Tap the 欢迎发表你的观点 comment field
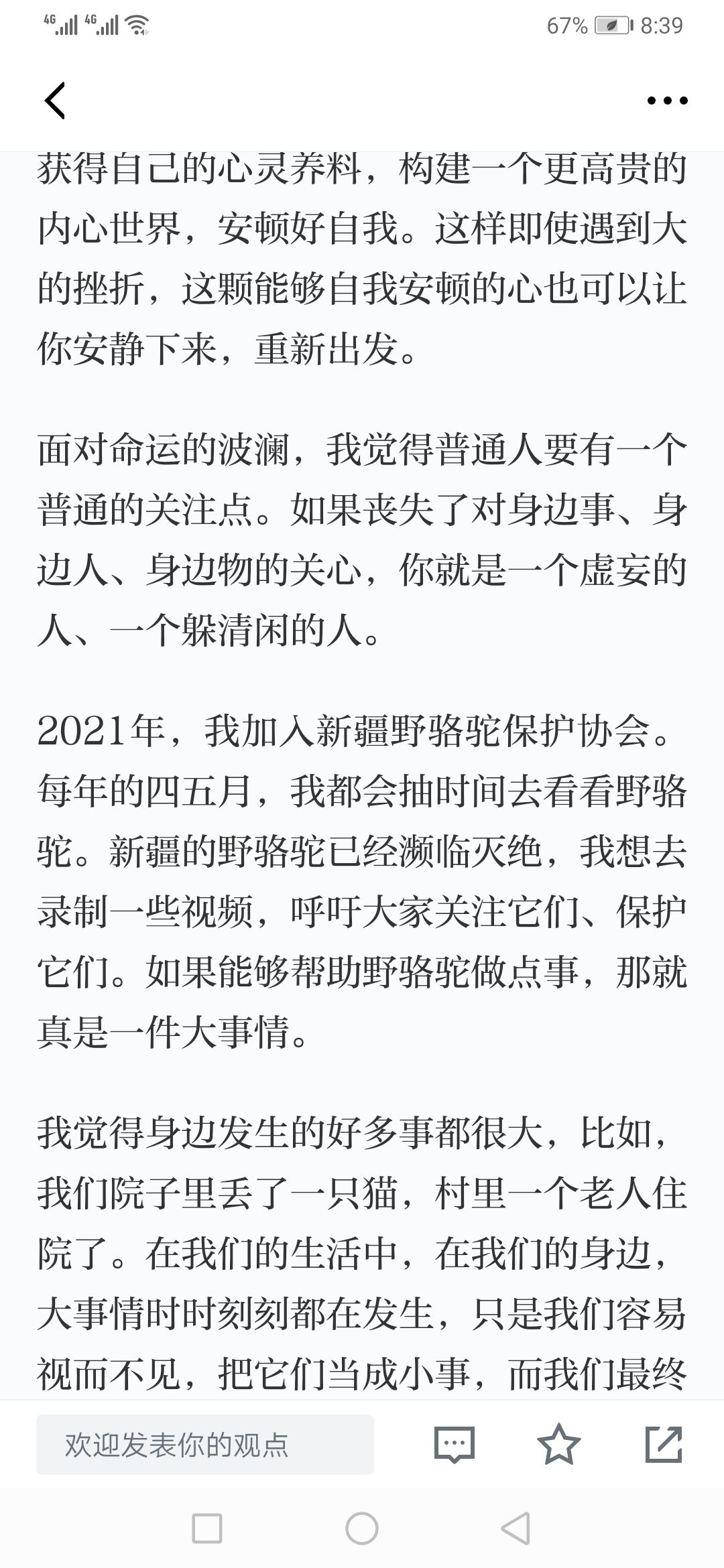This screenshot has height=1568, width=724. (x=205, y=1445)
